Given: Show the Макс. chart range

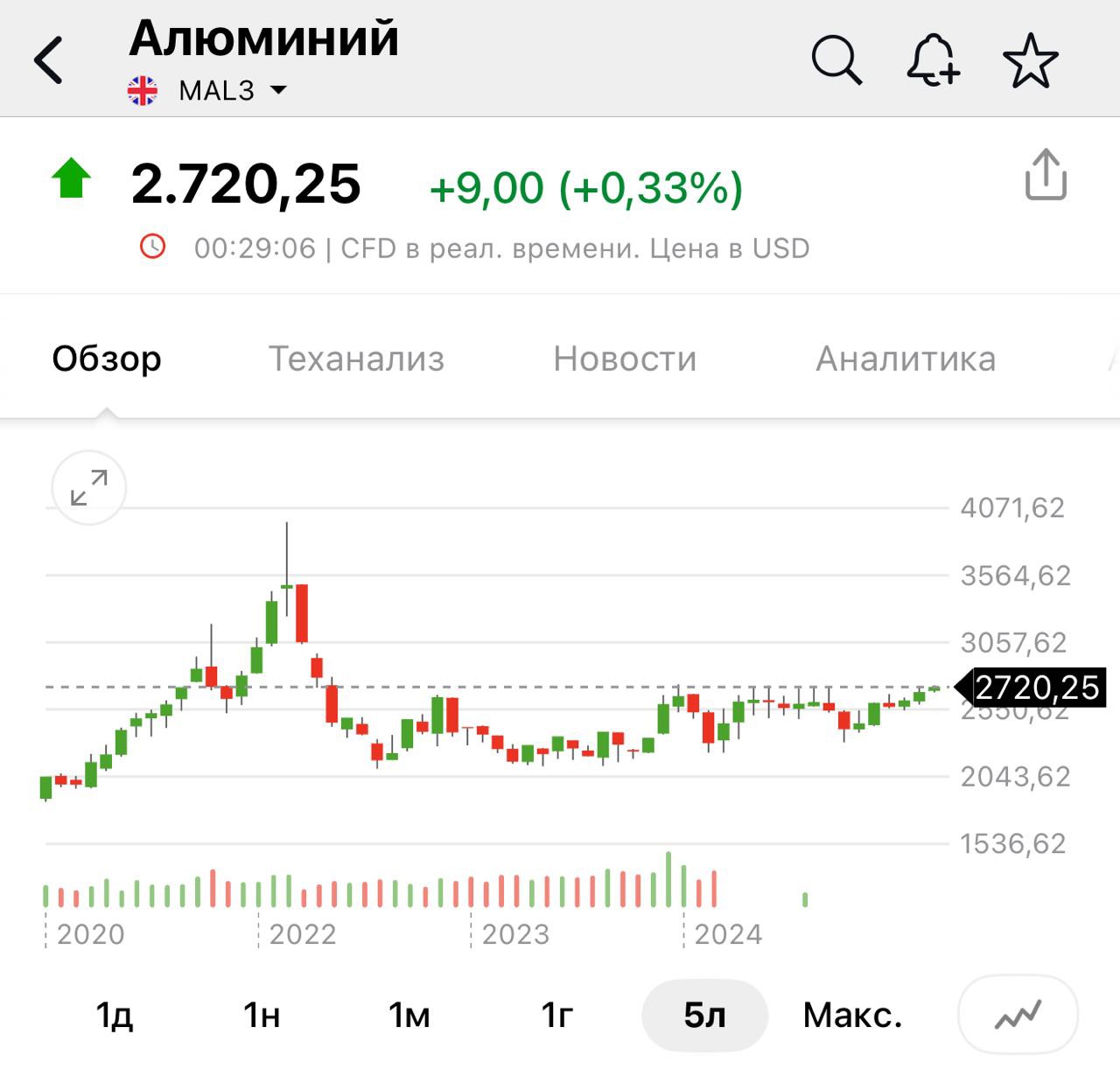Looking at the screenshot, I should pos(852,1015).
